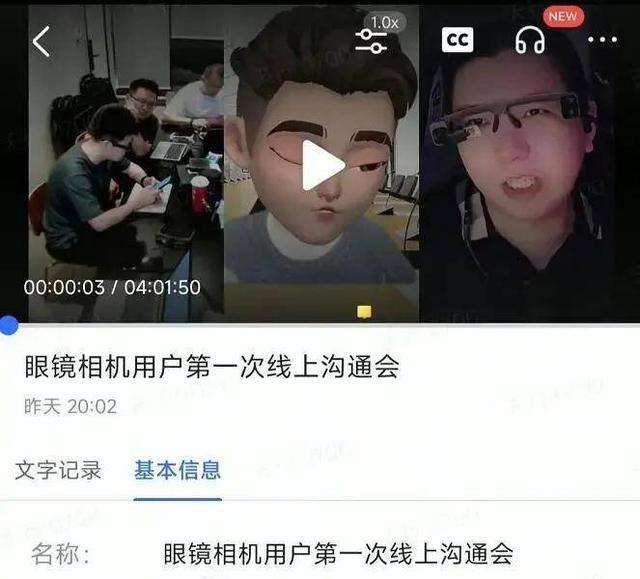Play the meeting recording video
This screenshot has height=579, width=640.
pyautogui.click(x=322, y=165)
